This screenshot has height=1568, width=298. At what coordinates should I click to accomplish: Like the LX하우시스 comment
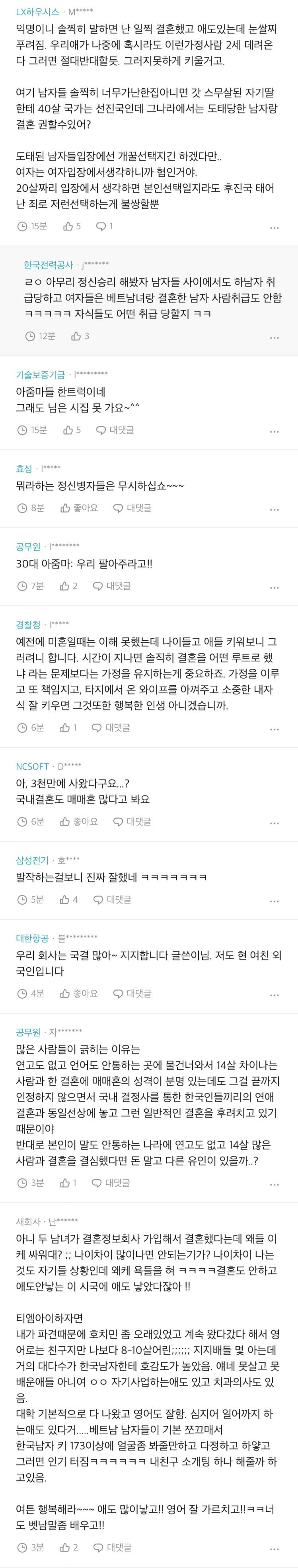click(72, 226)
